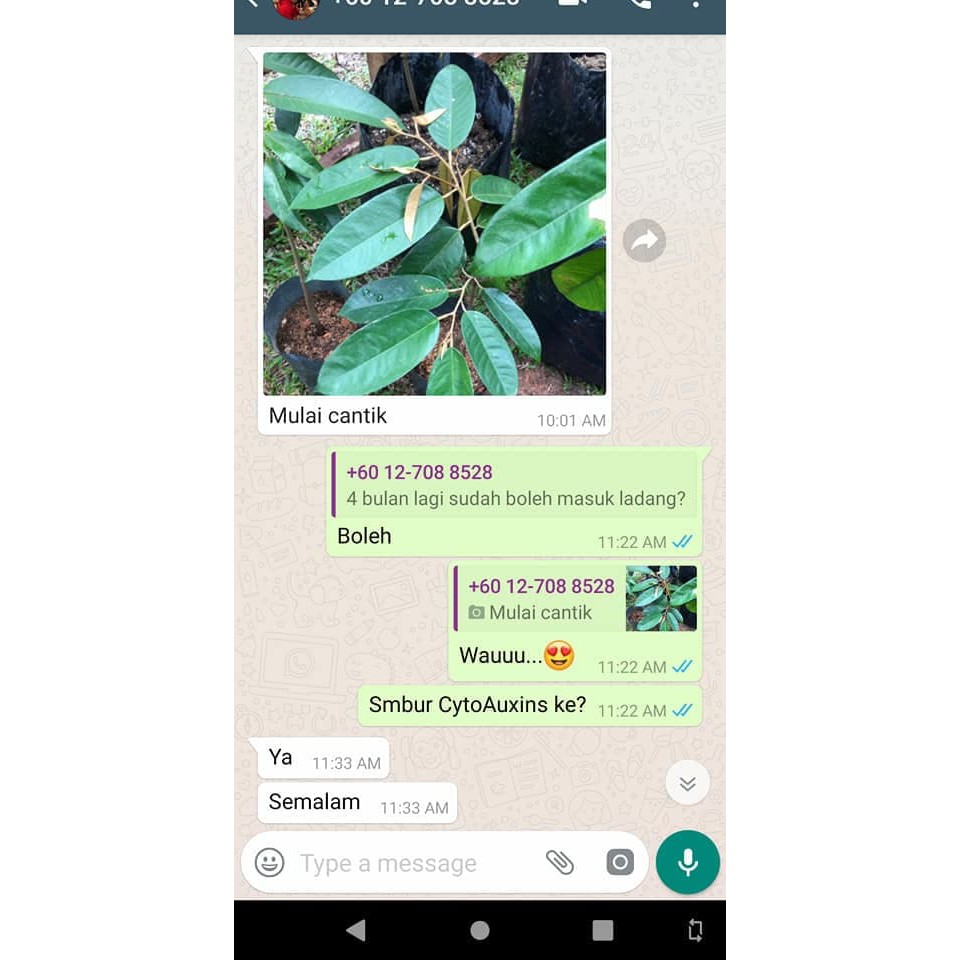Open the emoji picker
This screenshot has height=960, width=960.
click(269, 863)
